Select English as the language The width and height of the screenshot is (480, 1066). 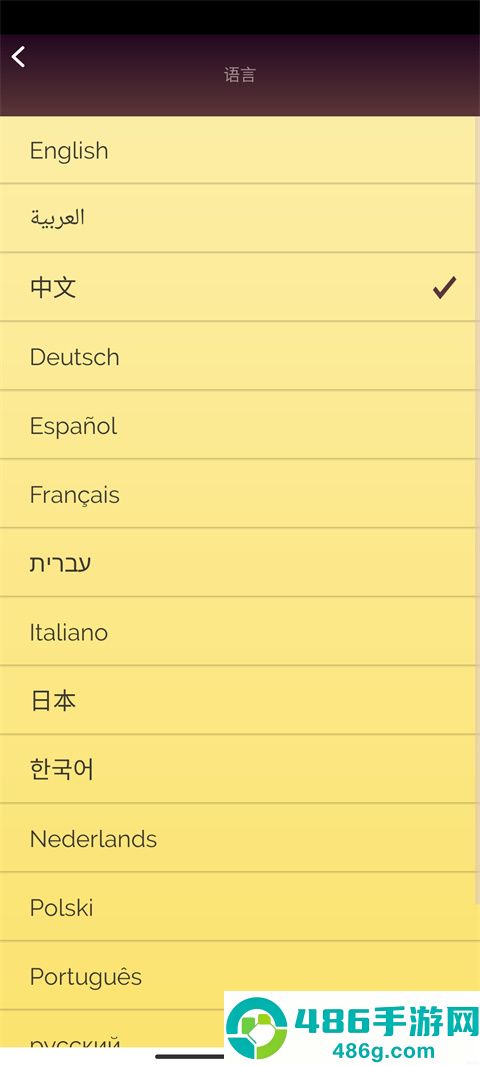tap(238, 150)
